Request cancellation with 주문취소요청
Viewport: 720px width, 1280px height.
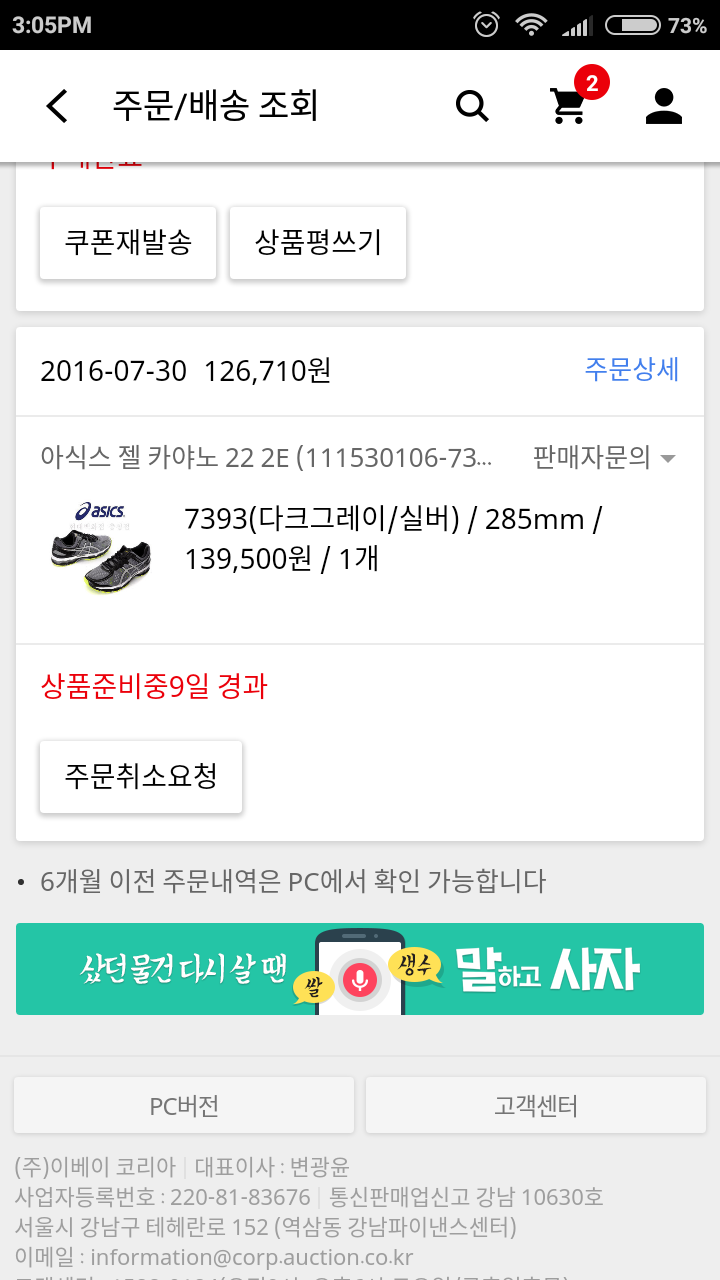click(141, 777)
